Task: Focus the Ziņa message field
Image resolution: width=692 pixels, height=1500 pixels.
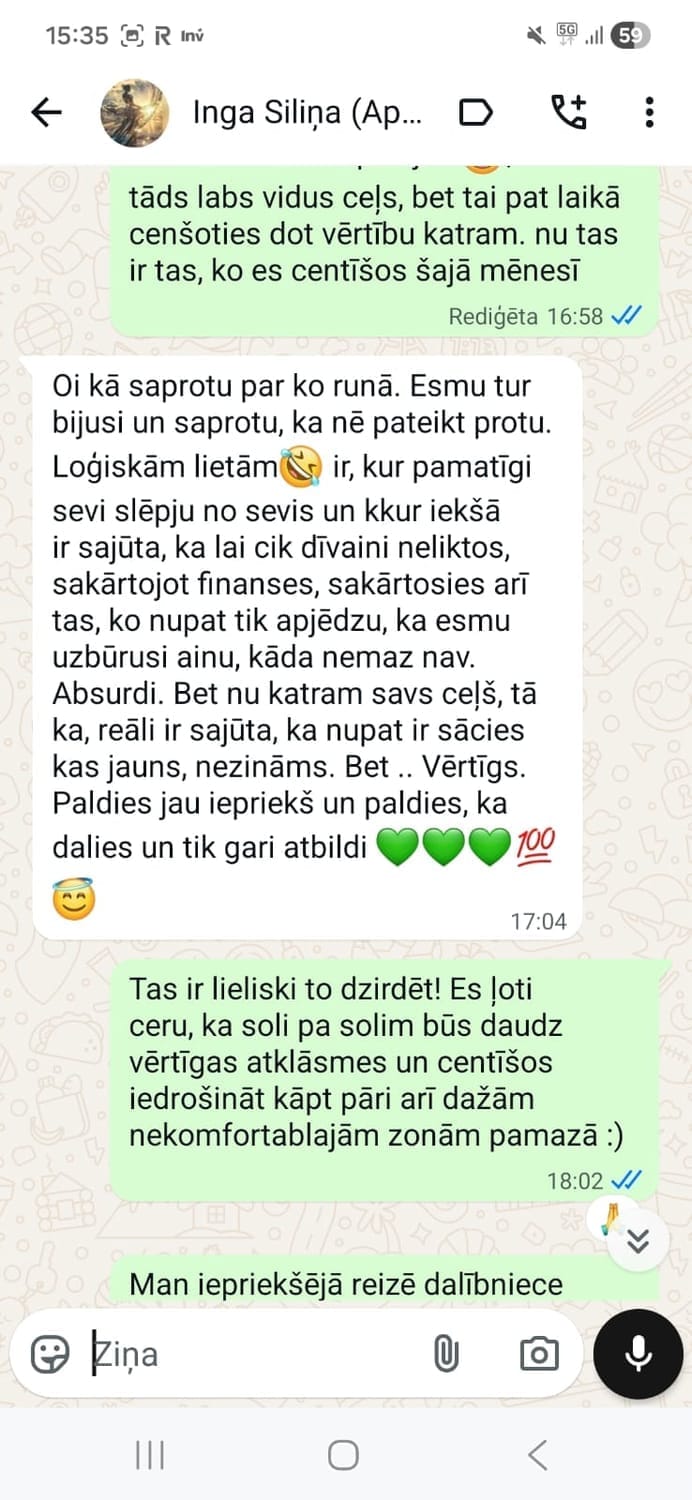Action: (x=250, y=1354)
